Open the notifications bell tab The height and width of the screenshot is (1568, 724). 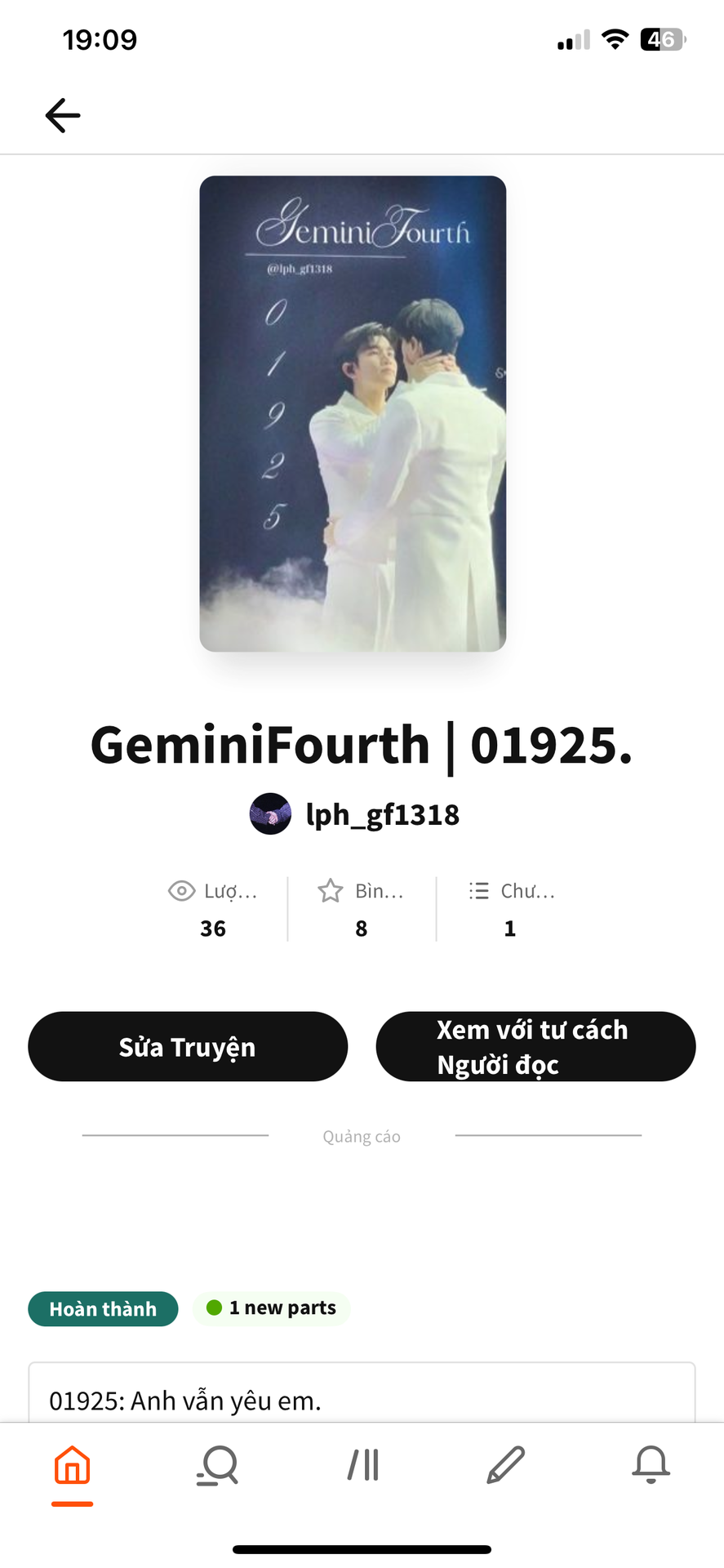(651, 1465)
